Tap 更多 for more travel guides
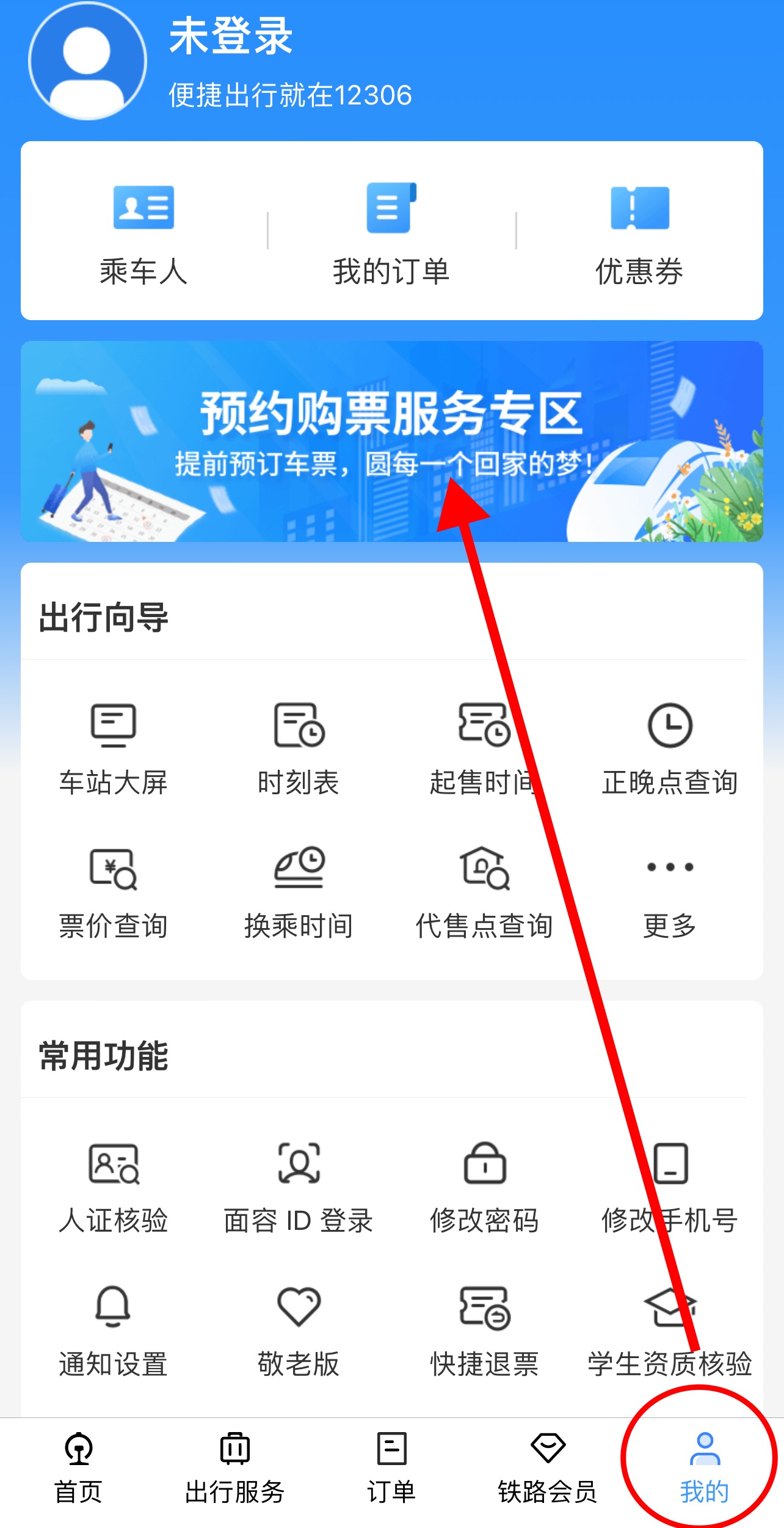The height and width of the screenshot is (1528, 784). tap(670, 893)
